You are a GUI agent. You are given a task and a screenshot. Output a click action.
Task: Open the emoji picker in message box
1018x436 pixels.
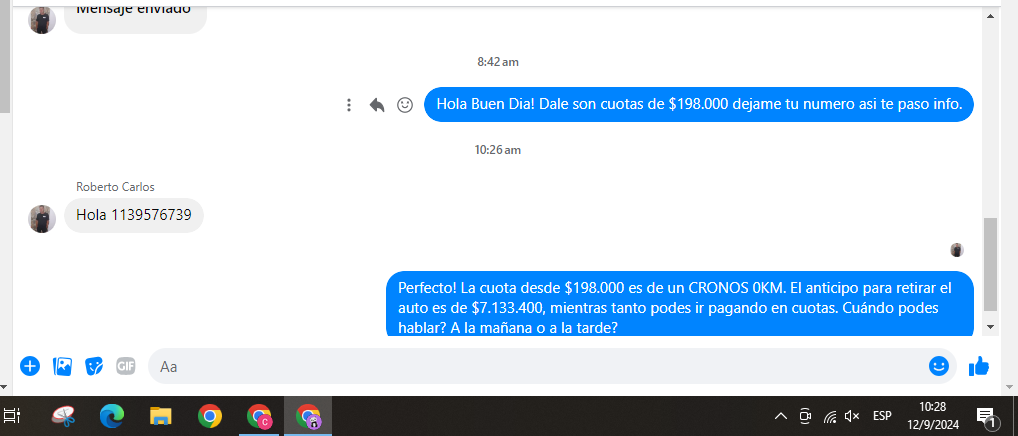point(938,366)
